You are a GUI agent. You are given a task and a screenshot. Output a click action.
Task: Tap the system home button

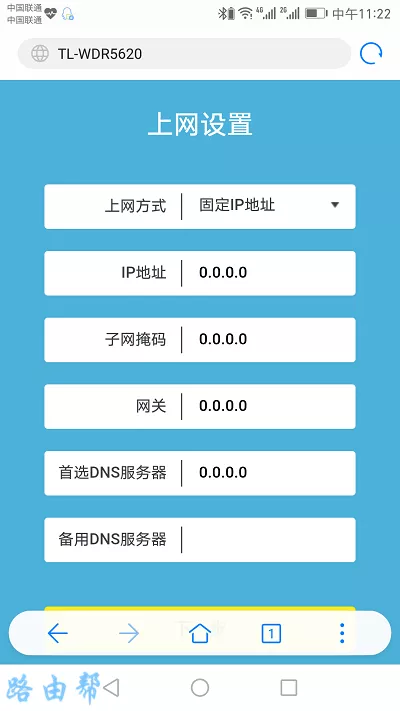(x=200, y=687)
